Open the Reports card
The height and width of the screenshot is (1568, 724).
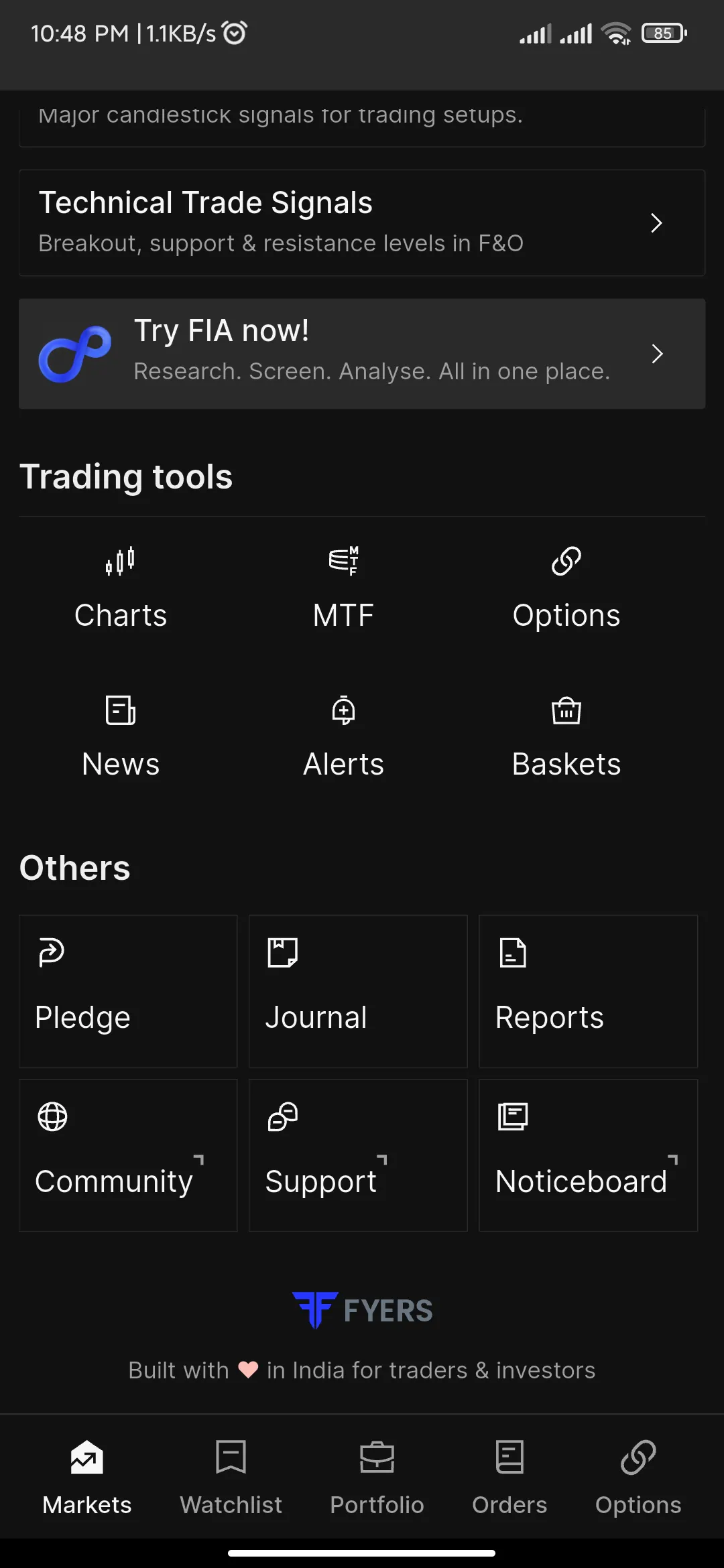588,991
